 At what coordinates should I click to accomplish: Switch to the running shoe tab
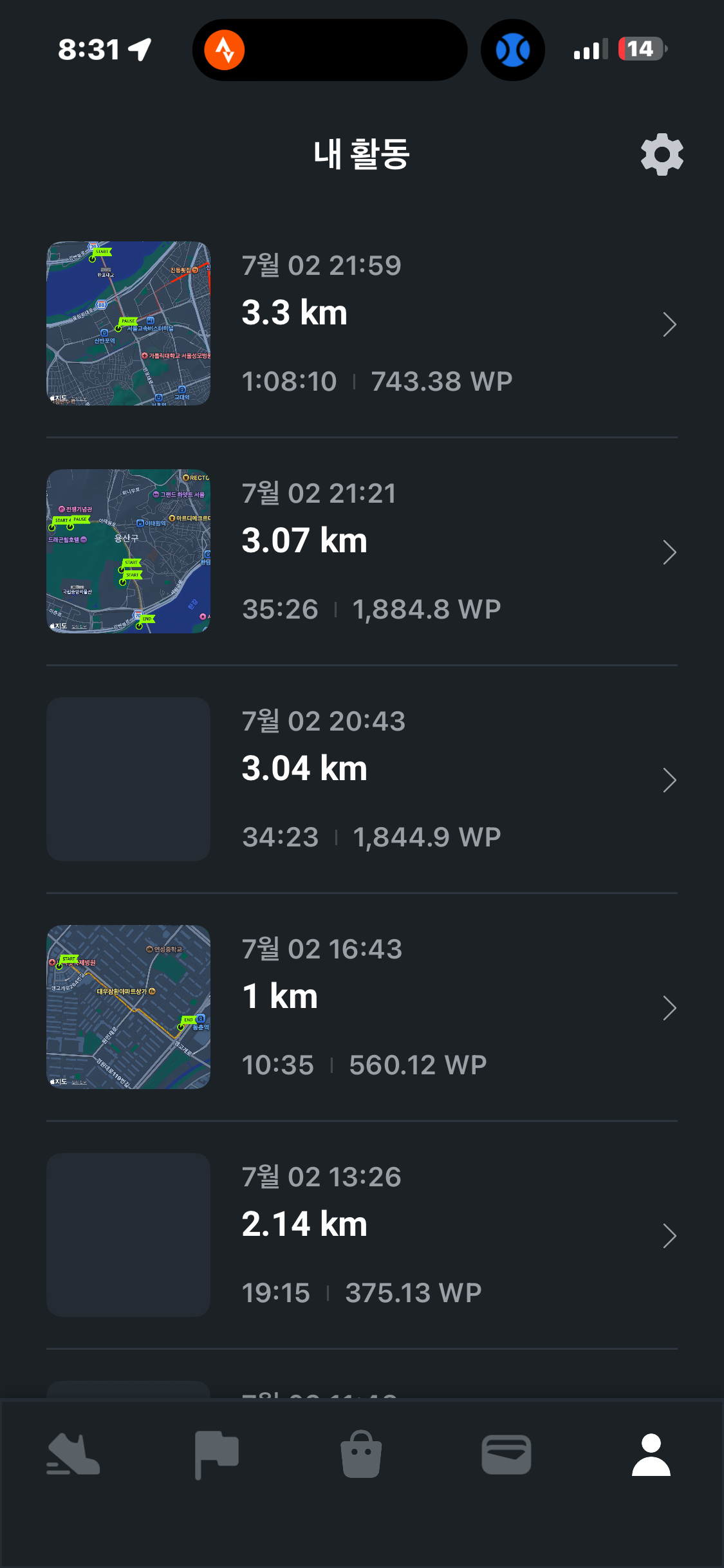(x=73, y=1455)
